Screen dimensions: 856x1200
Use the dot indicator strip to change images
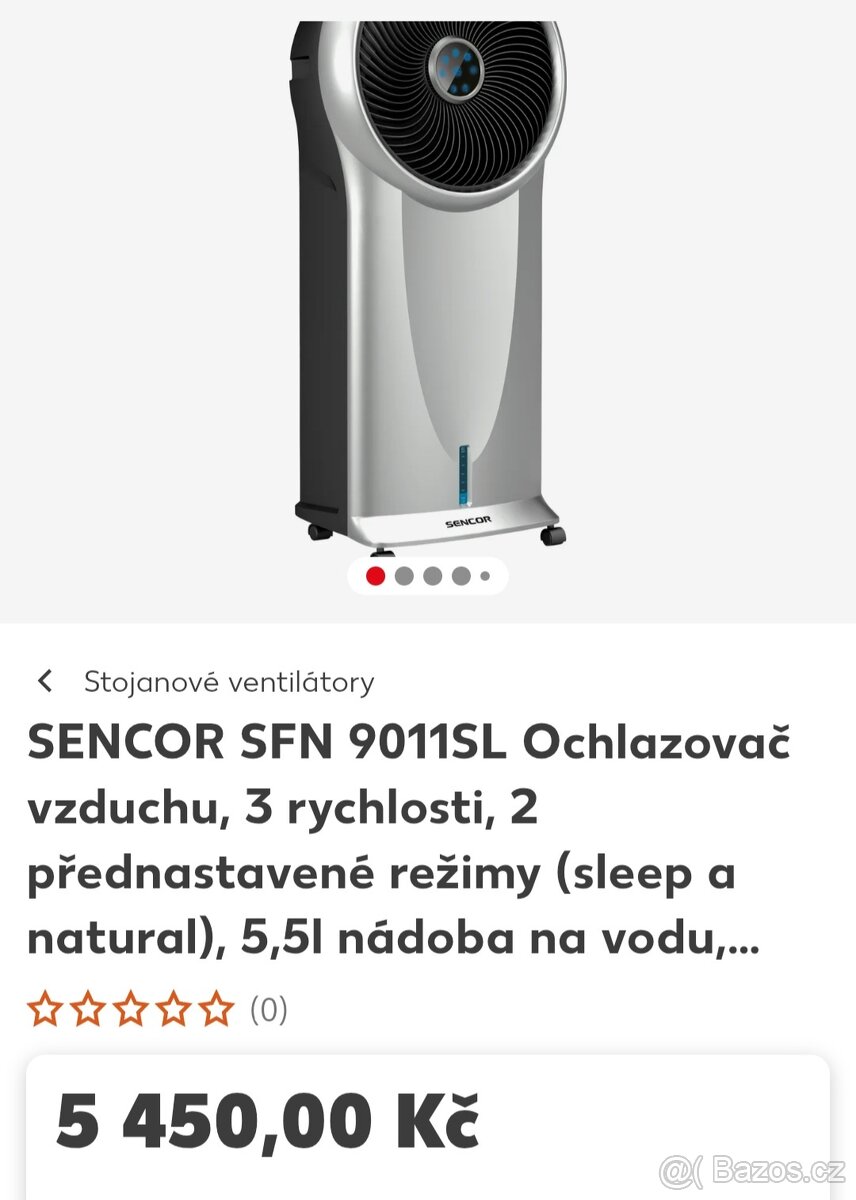[428, 576]
